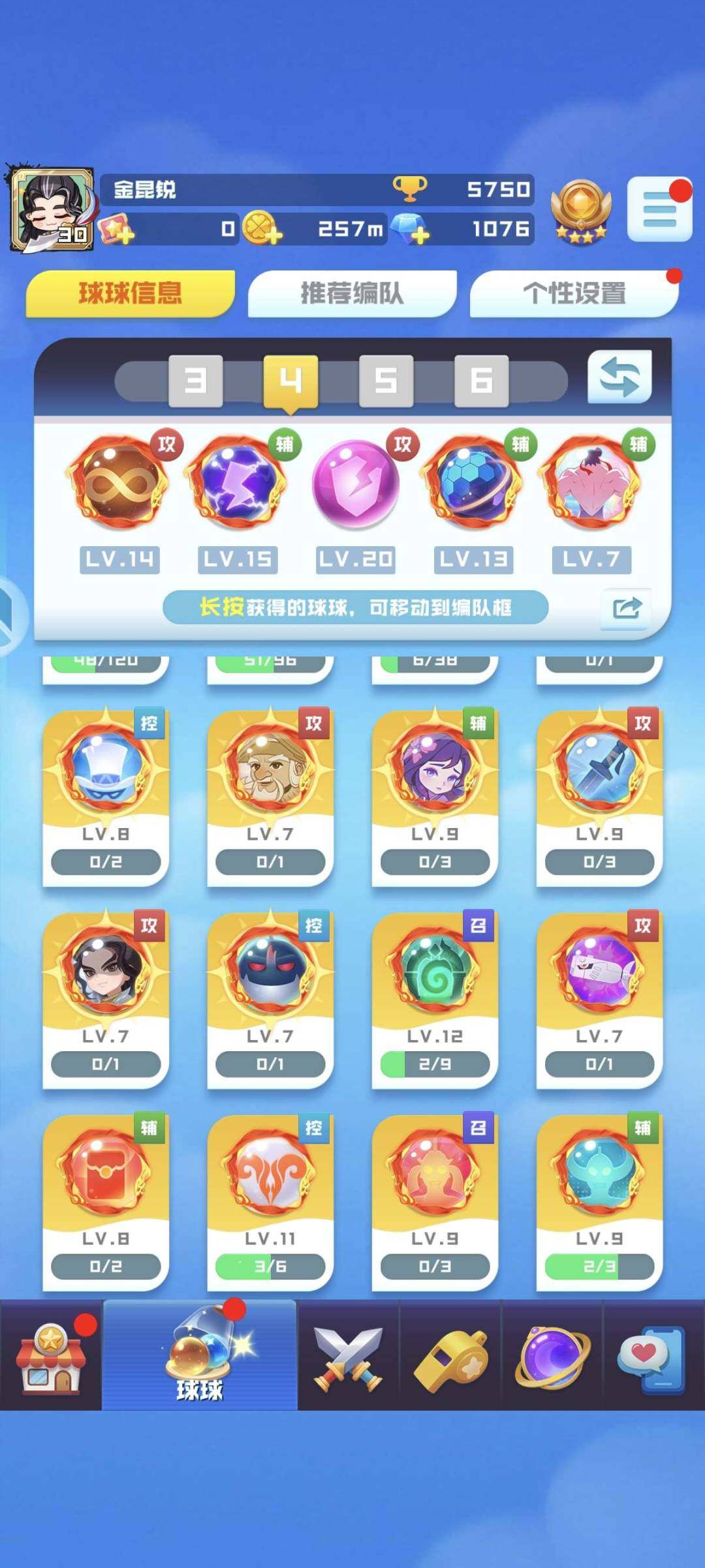Select team slot 5
Image resolution: width=705 pixels, height=1568 pixels.
click(386, 380)
